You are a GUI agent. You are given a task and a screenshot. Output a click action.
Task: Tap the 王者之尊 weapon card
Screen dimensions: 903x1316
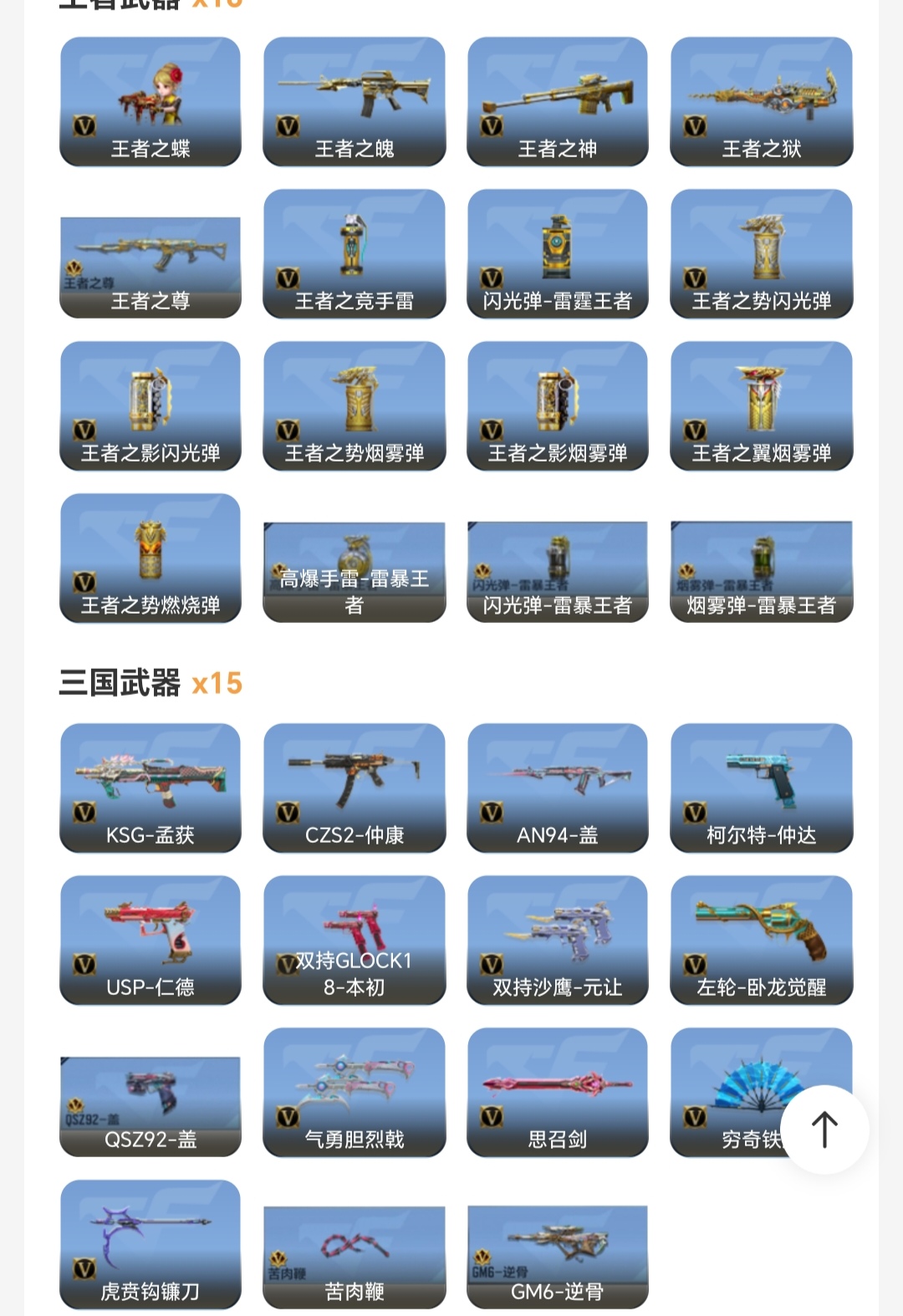(150, 266)
